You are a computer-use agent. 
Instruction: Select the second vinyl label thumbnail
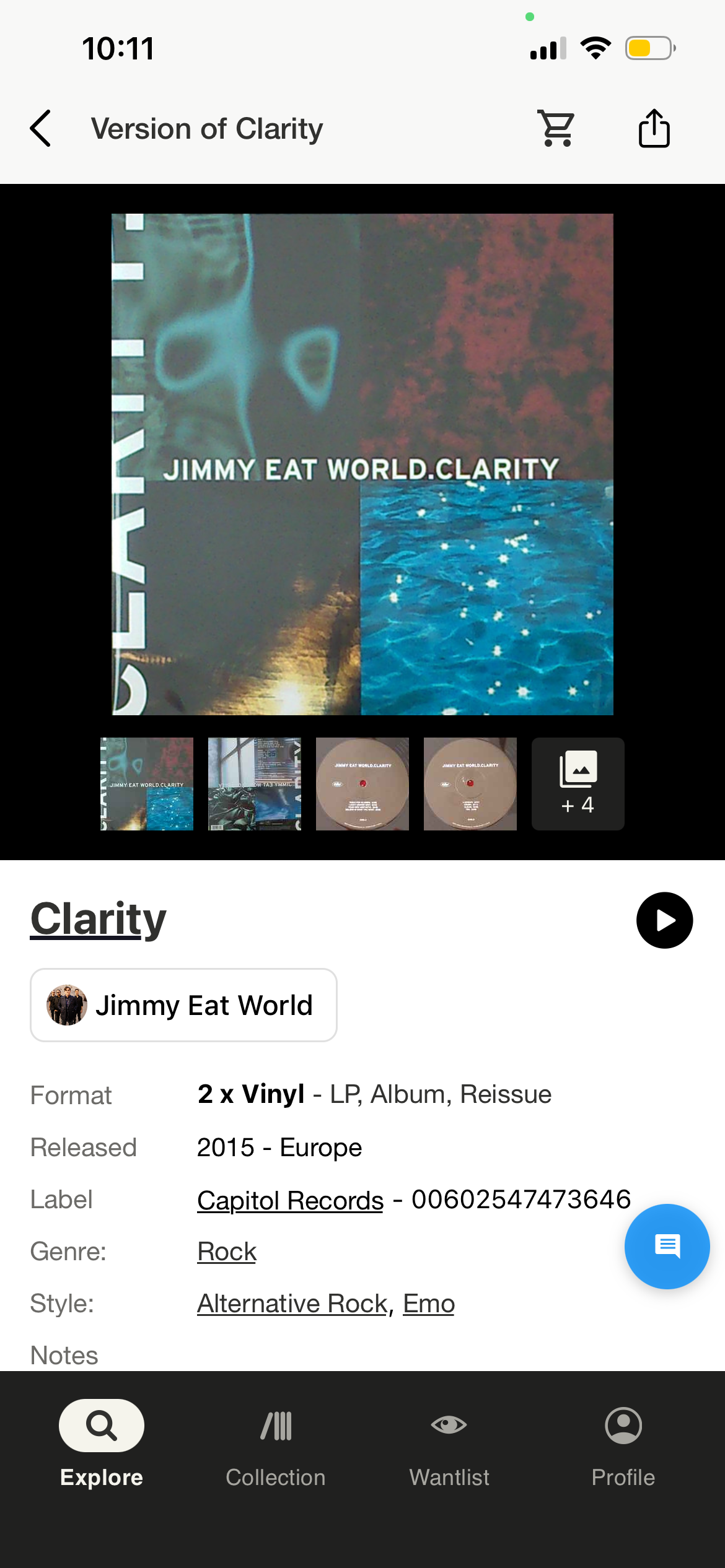pyautogui.click(x=470, y=783)
